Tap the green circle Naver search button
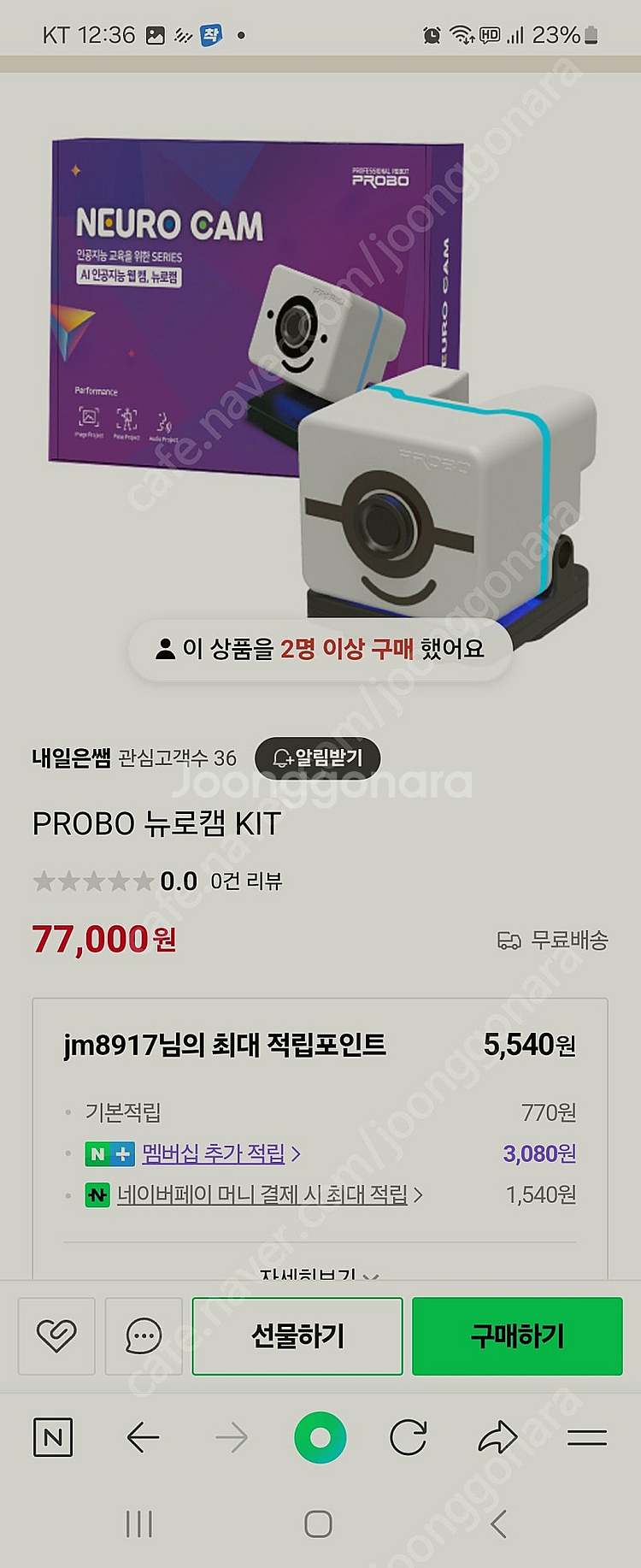 click(x=320, y=1437)
